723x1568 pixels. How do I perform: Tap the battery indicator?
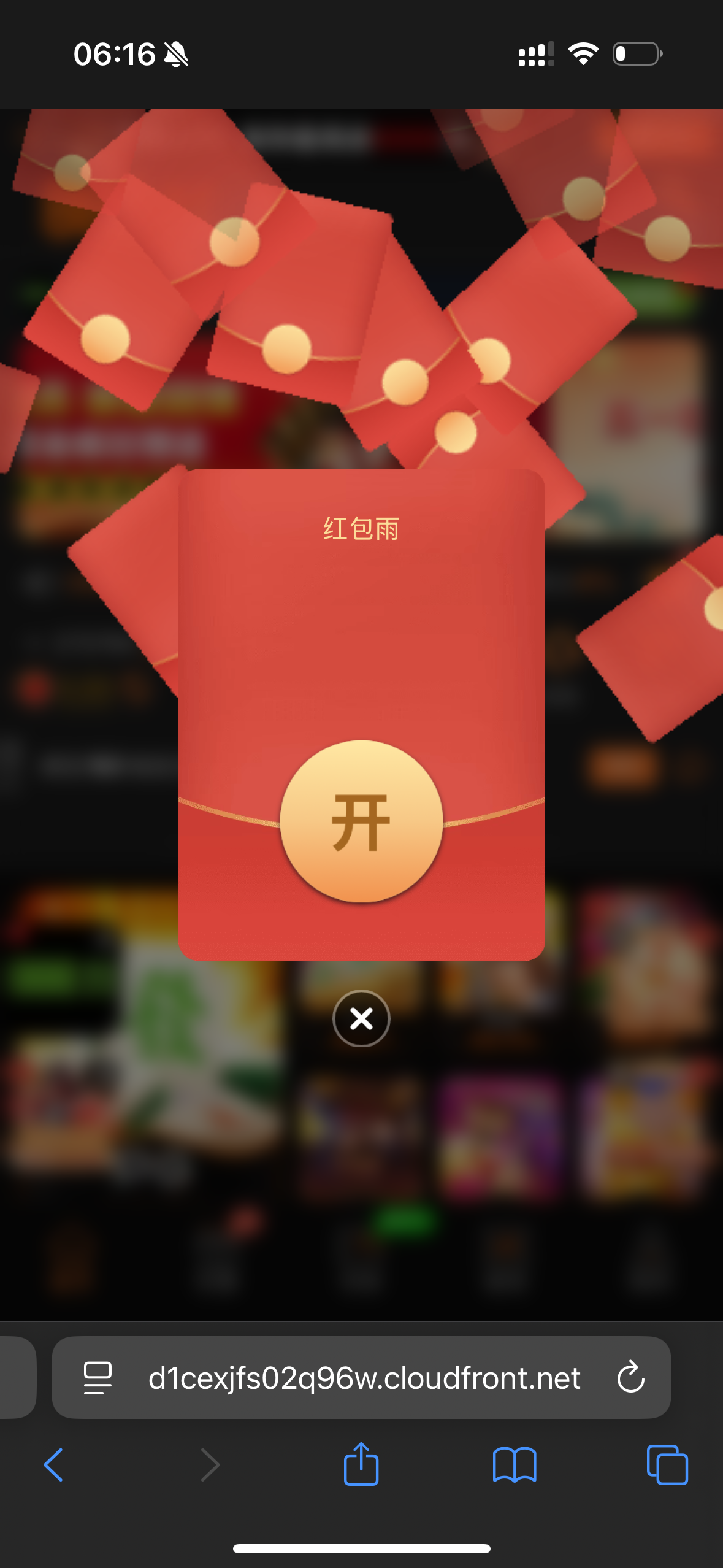(636, 54)
